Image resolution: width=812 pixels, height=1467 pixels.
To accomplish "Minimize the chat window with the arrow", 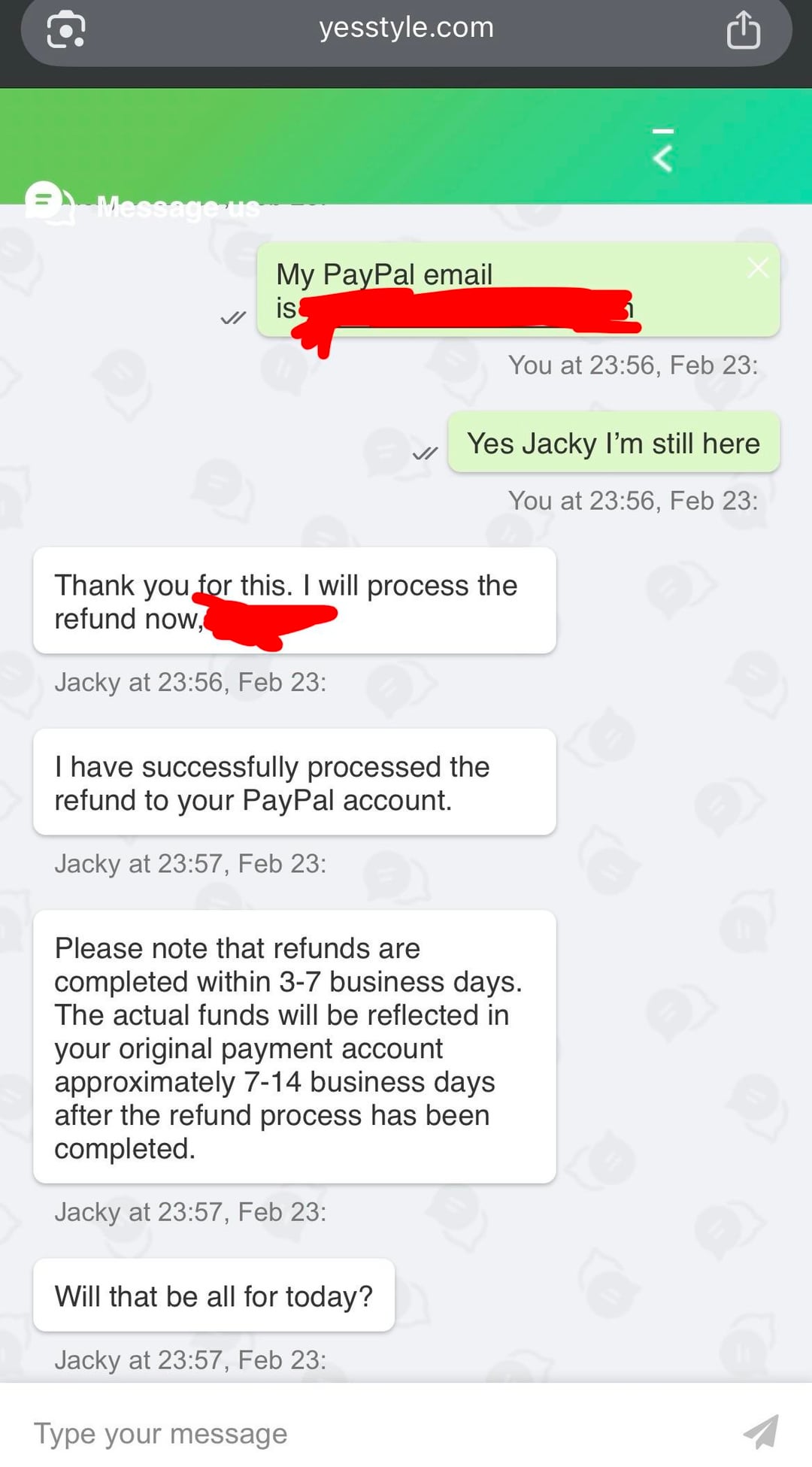I will click(662, 152).
